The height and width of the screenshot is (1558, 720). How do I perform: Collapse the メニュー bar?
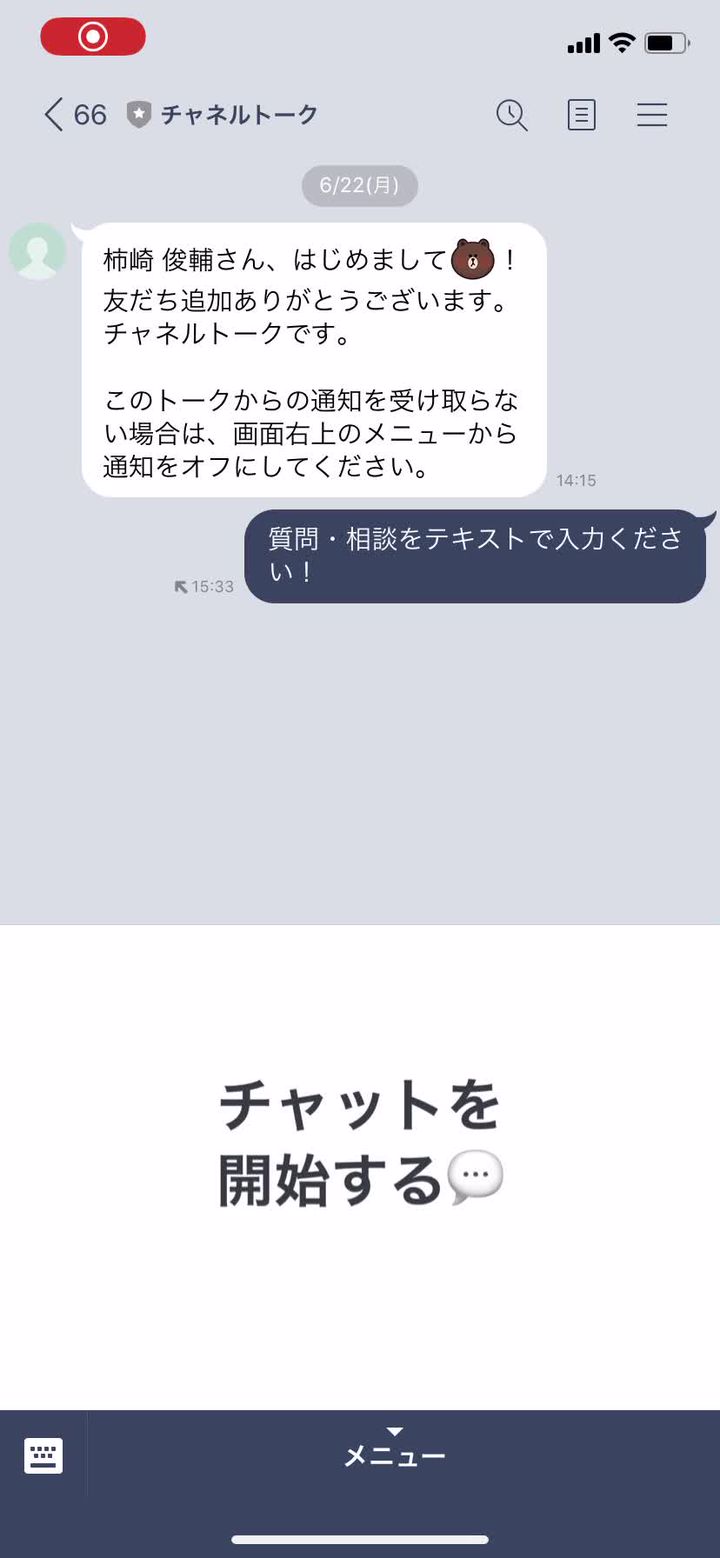[x=395, y=1452]
